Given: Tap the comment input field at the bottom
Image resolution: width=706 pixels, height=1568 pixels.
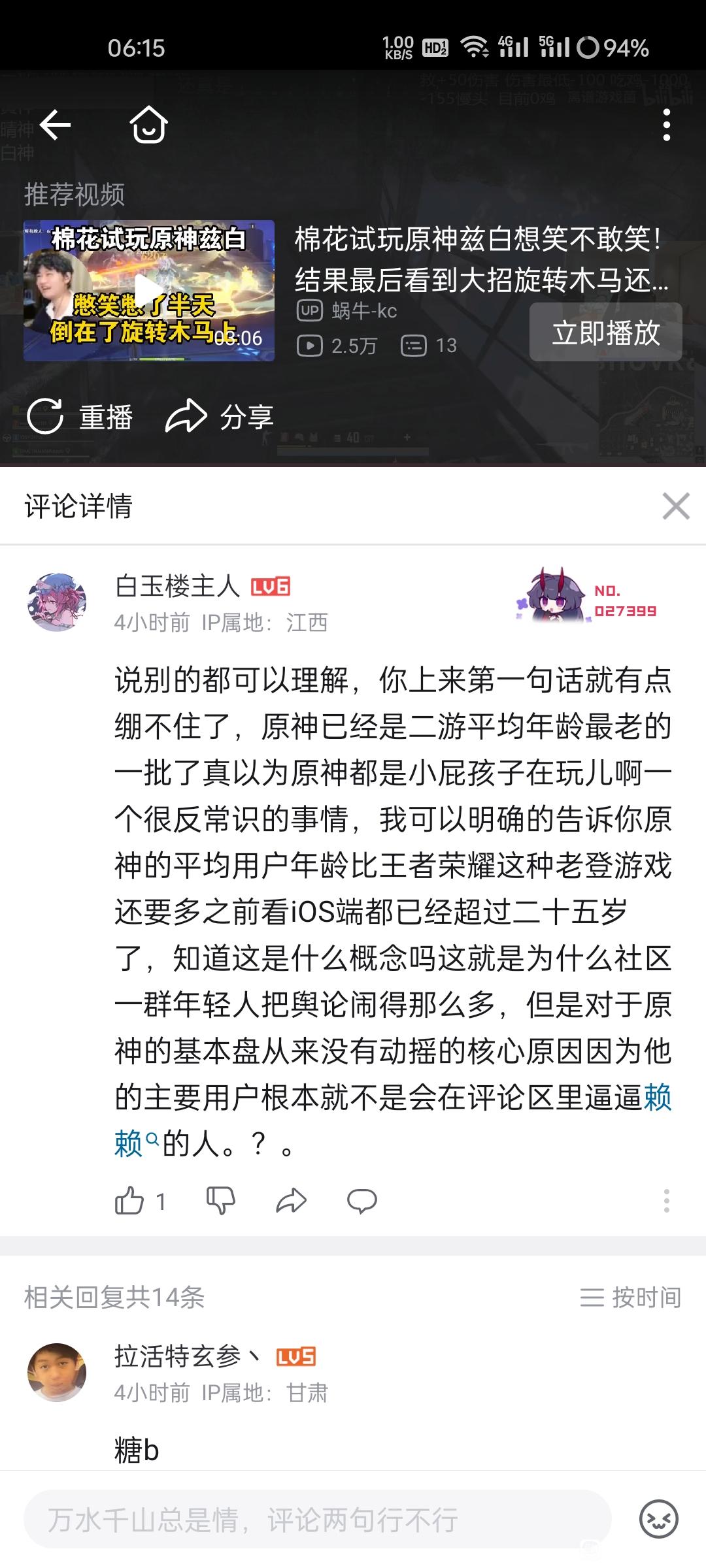Looking at the screenshot, I should (x=317, y=1520).
